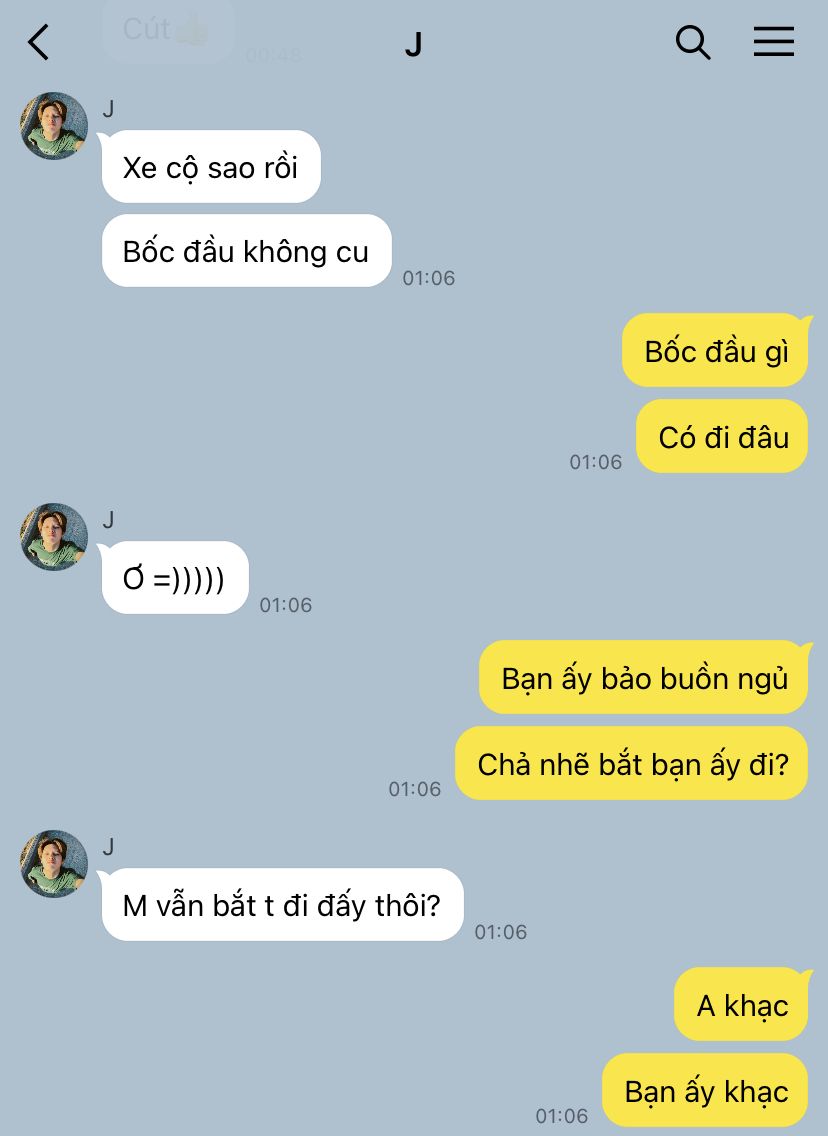
Task: Open the chat options menu
Action: (773, 42)
